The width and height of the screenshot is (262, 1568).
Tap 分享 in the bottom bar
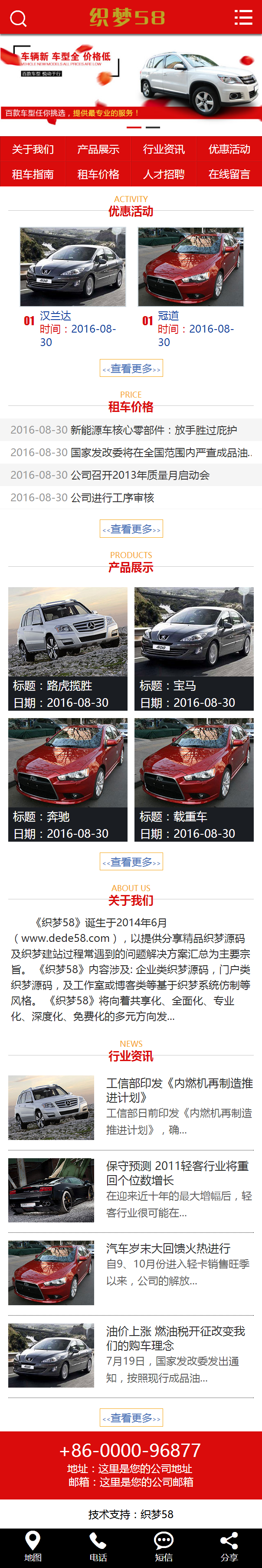click(229, 1547)
